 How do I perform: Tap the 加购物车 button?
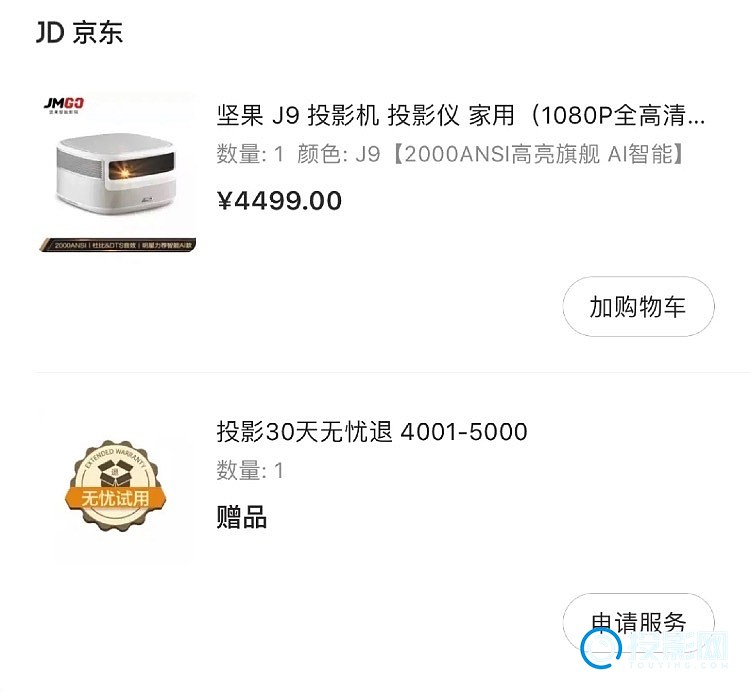tap(638, 307)
